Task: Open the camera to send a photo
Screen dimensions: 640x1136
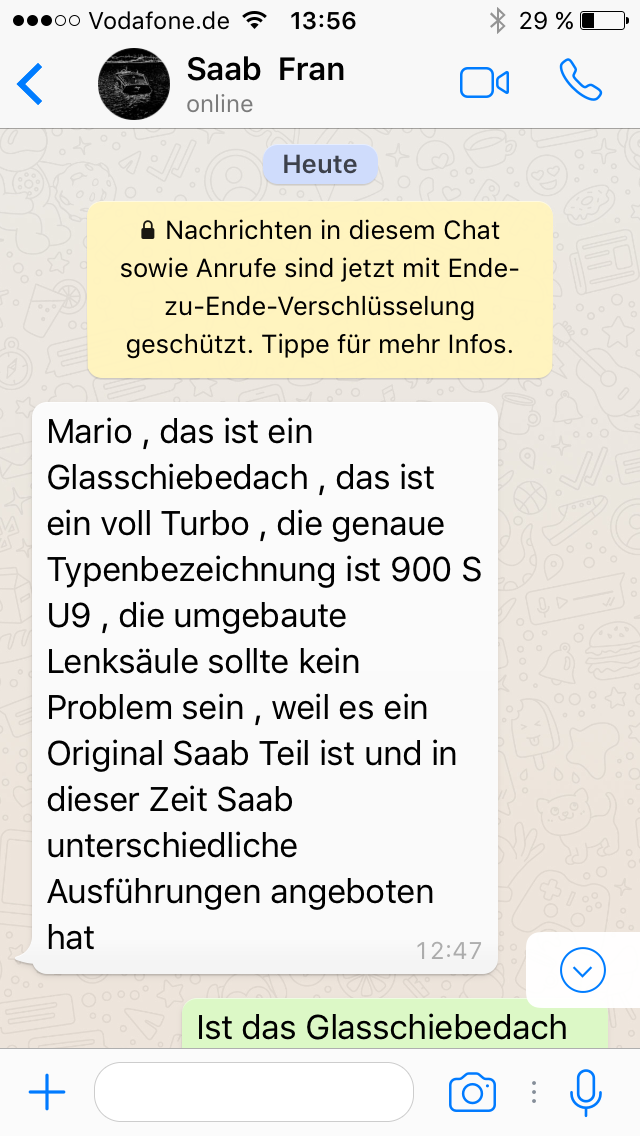Action: 473,1092
